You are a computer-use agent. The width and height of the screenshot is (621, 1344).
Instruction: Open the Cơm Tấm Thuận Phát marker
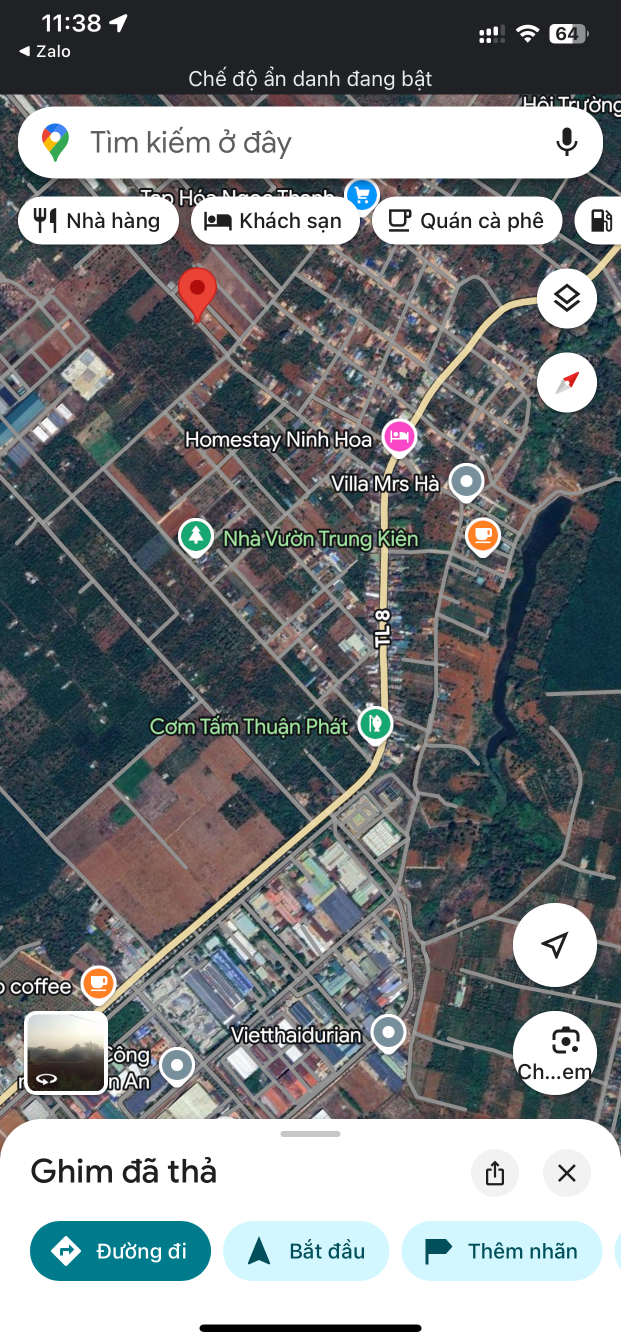pyautogui.click(x=375, y=723)
